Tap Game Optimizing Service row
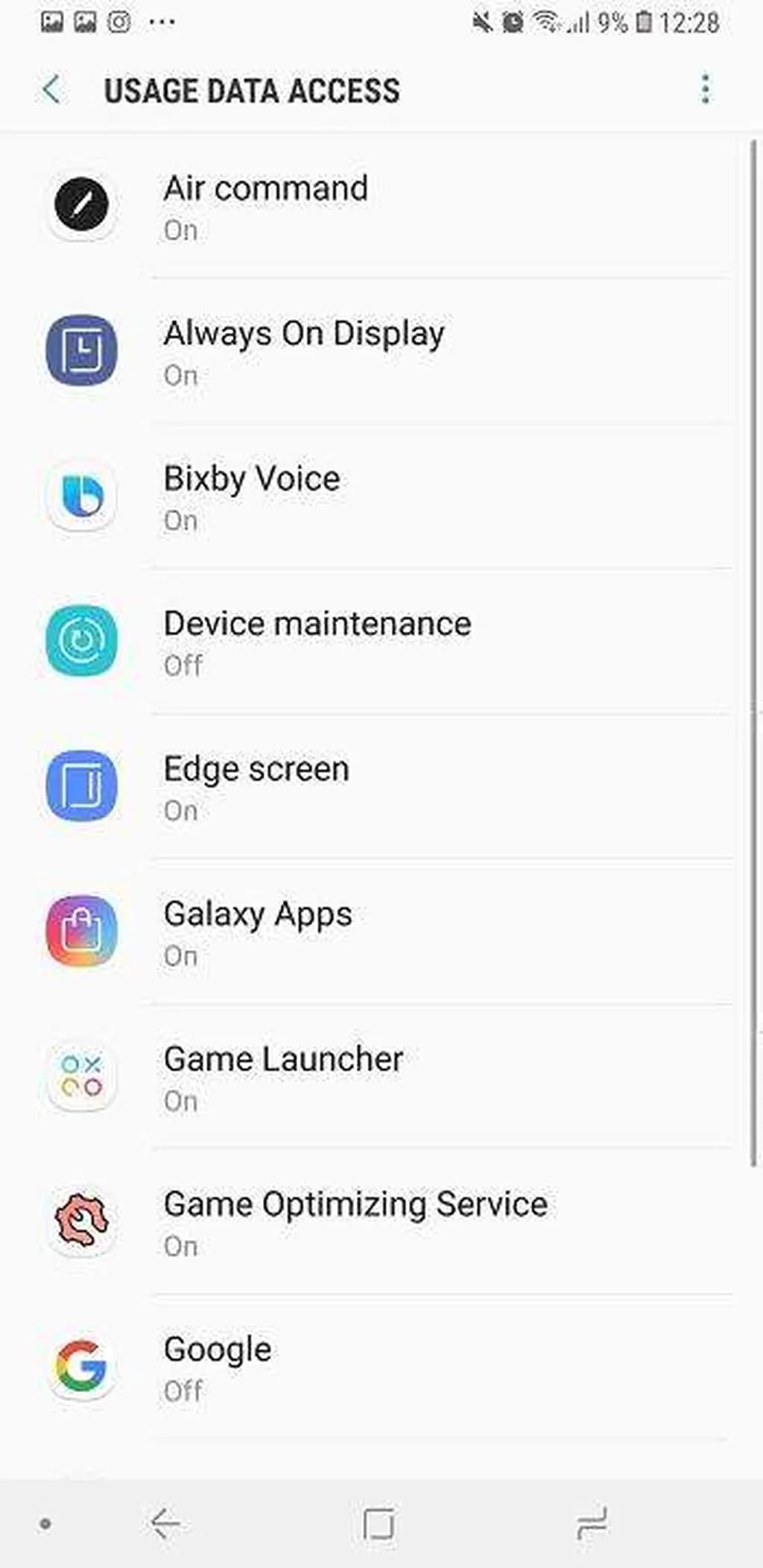The image size is (763, 1568). click(373, 1222)
